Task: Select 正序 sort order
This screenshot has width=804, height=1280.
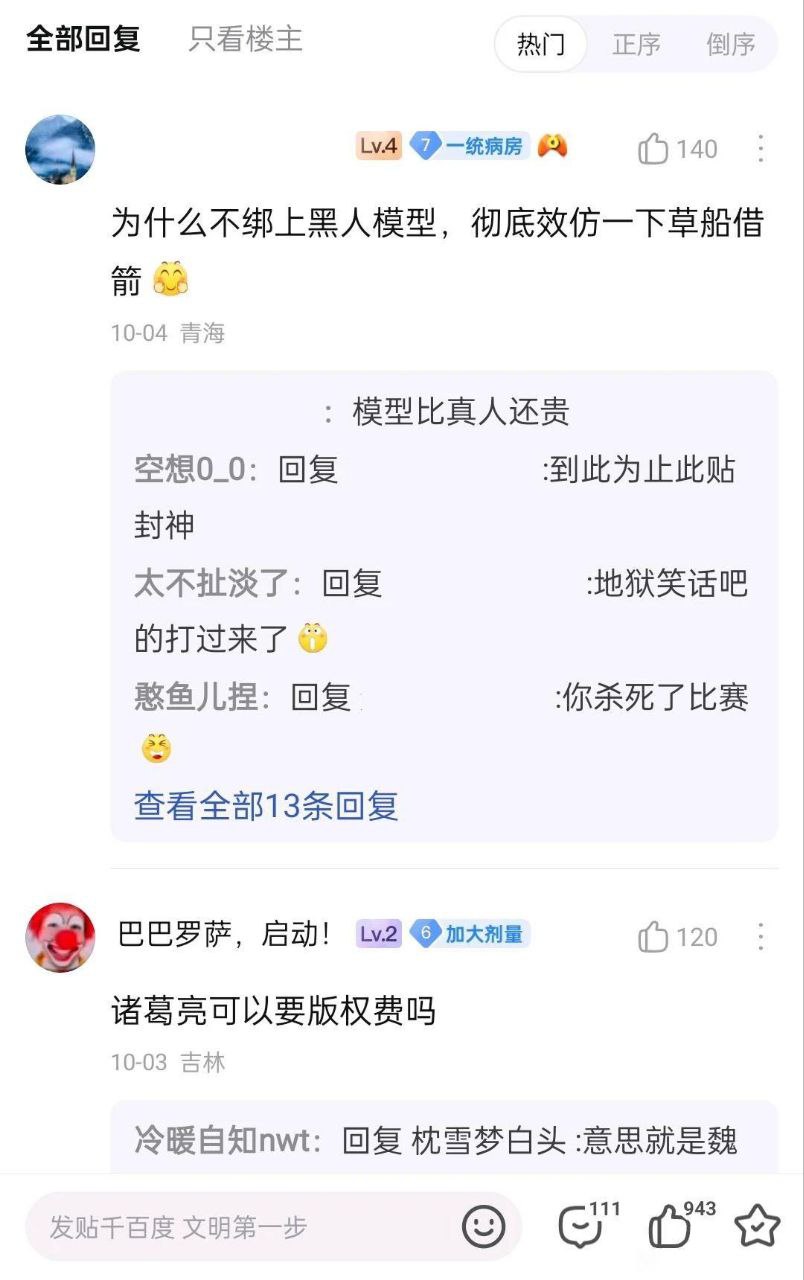Action: [636, 44]
